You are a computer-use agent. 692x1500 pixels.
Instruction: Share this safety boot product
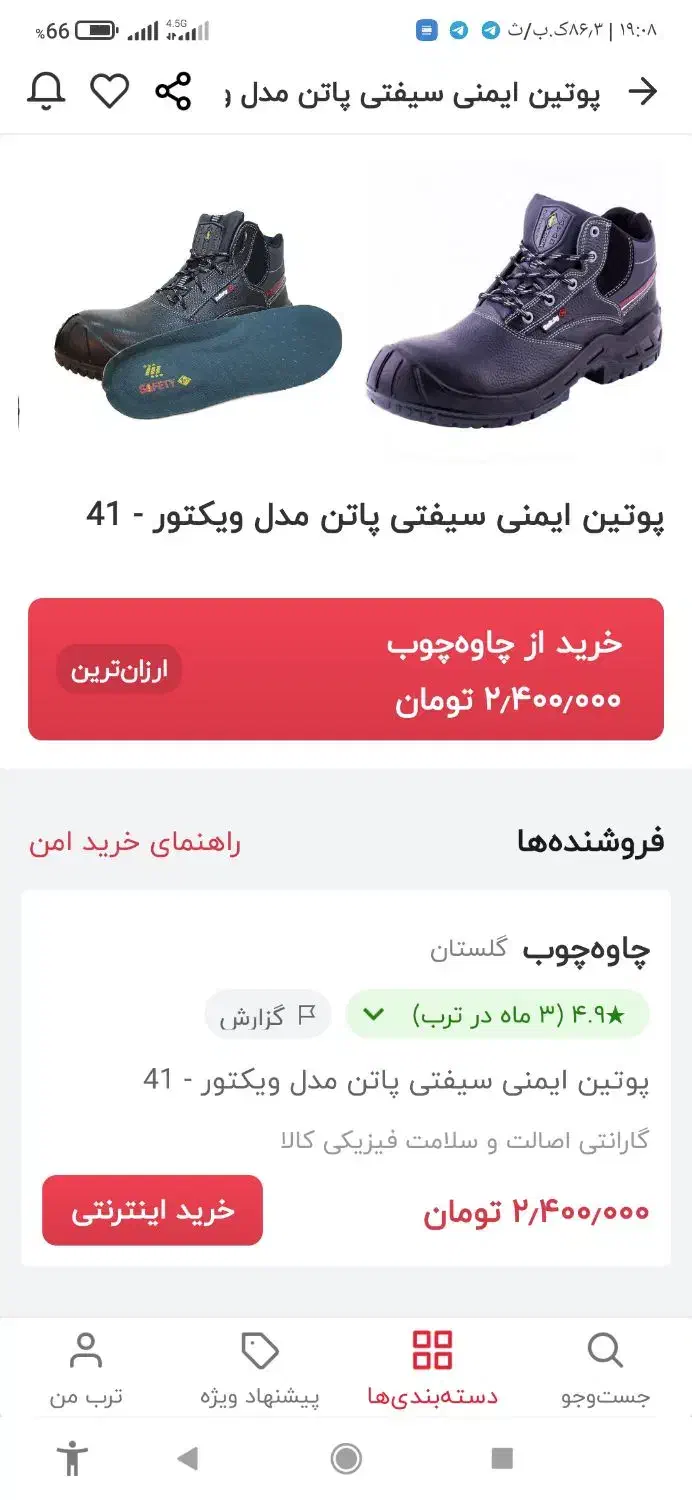(173, 92)
